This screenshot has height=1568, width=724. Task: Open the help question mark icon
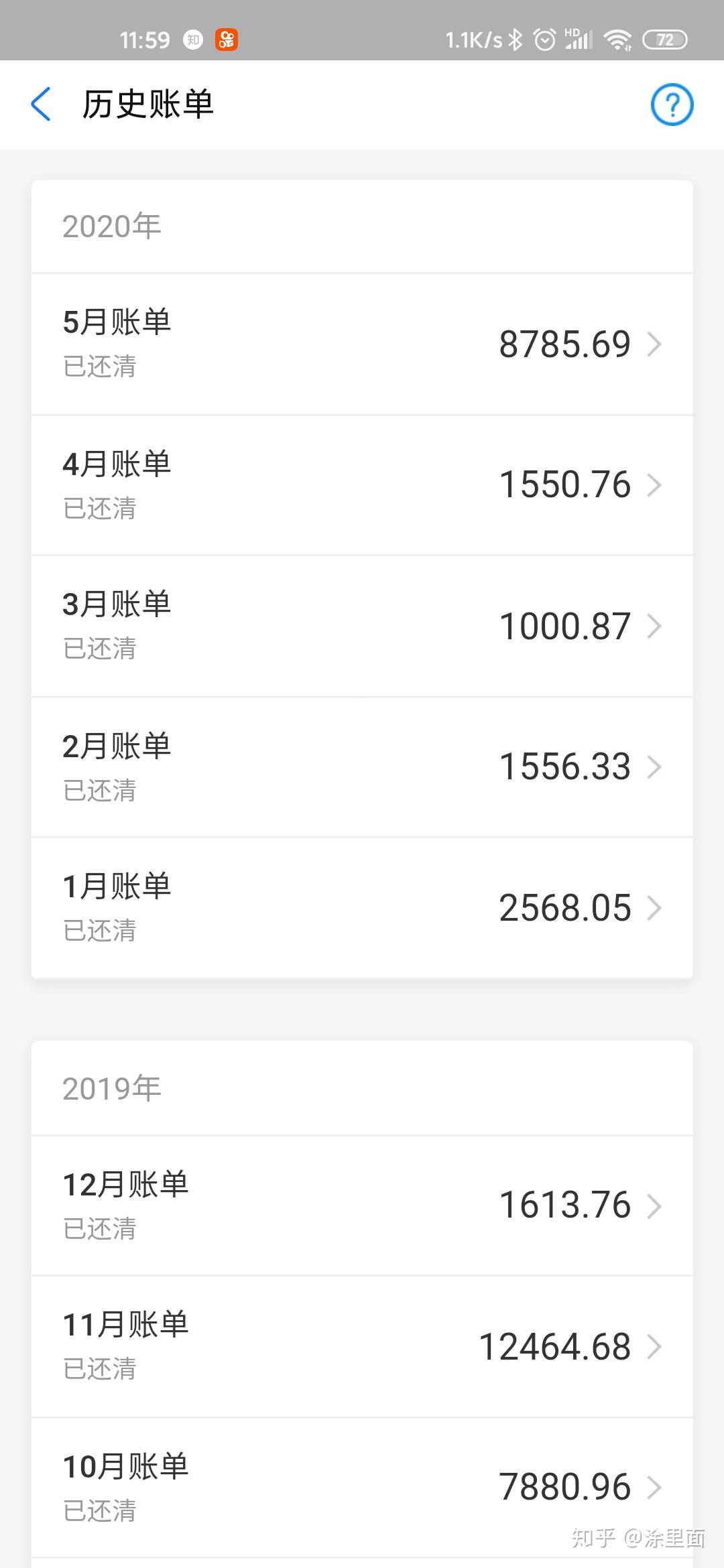coord(672,105)
